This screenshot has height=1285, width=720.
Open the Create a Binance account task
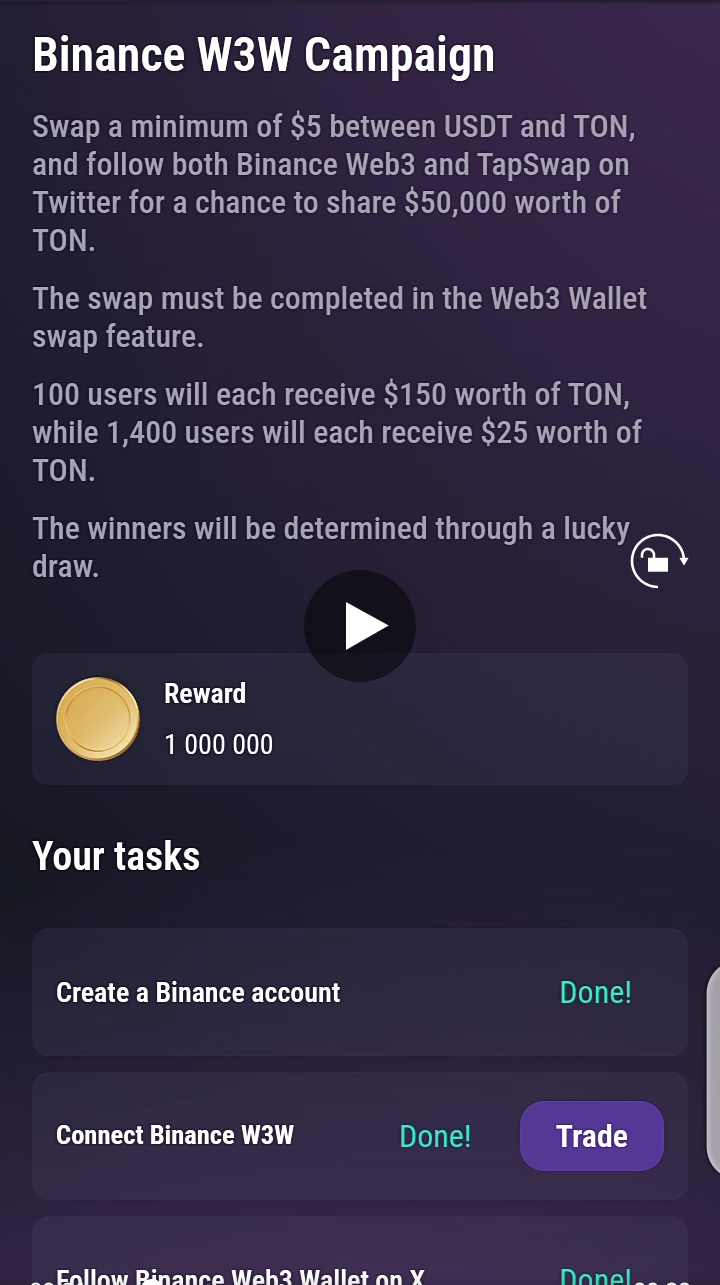click(198, 992)
